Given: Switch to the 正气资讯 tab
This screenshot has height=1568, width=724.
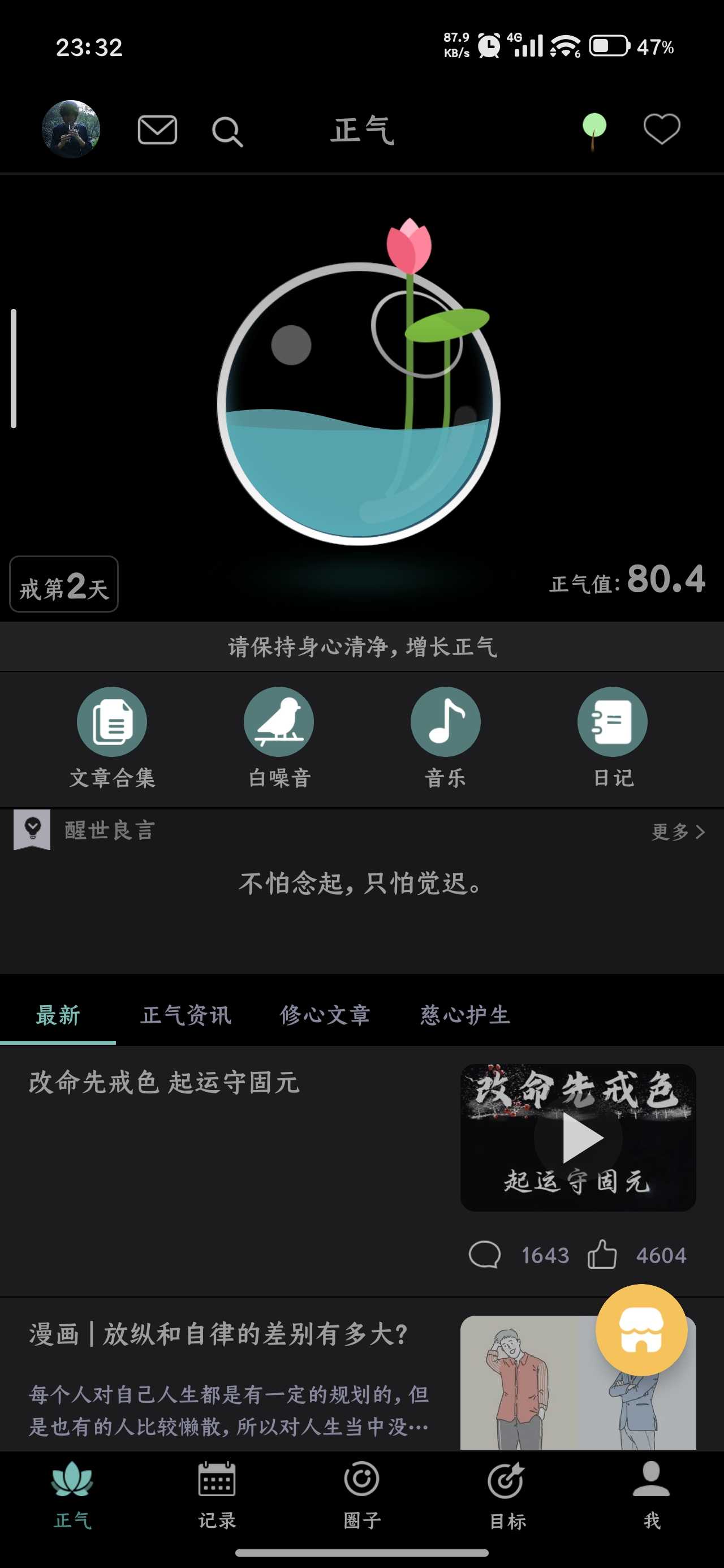Looking at the screenshot, I should 186,1015.
